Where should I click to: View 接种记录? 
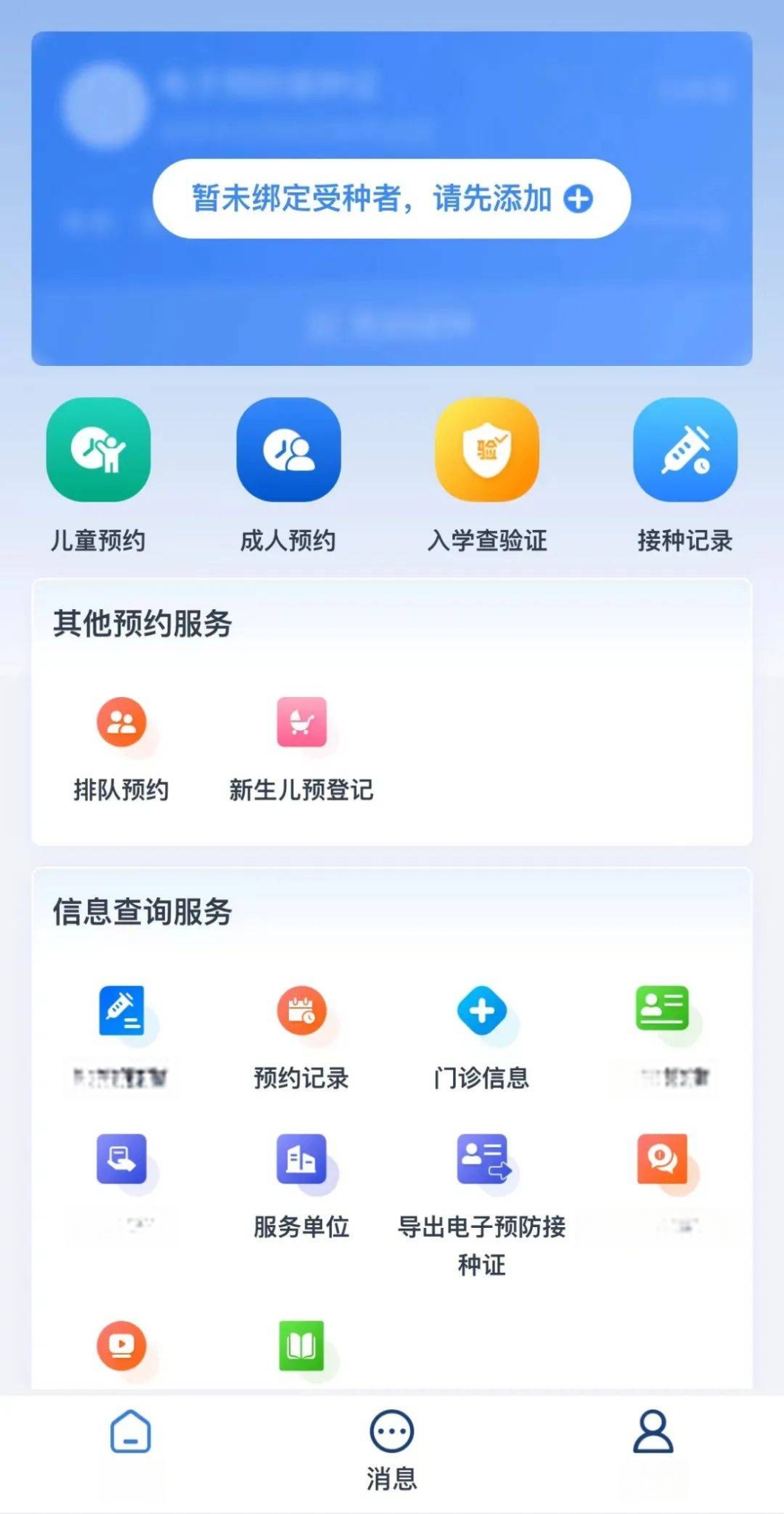coord(685,475)
